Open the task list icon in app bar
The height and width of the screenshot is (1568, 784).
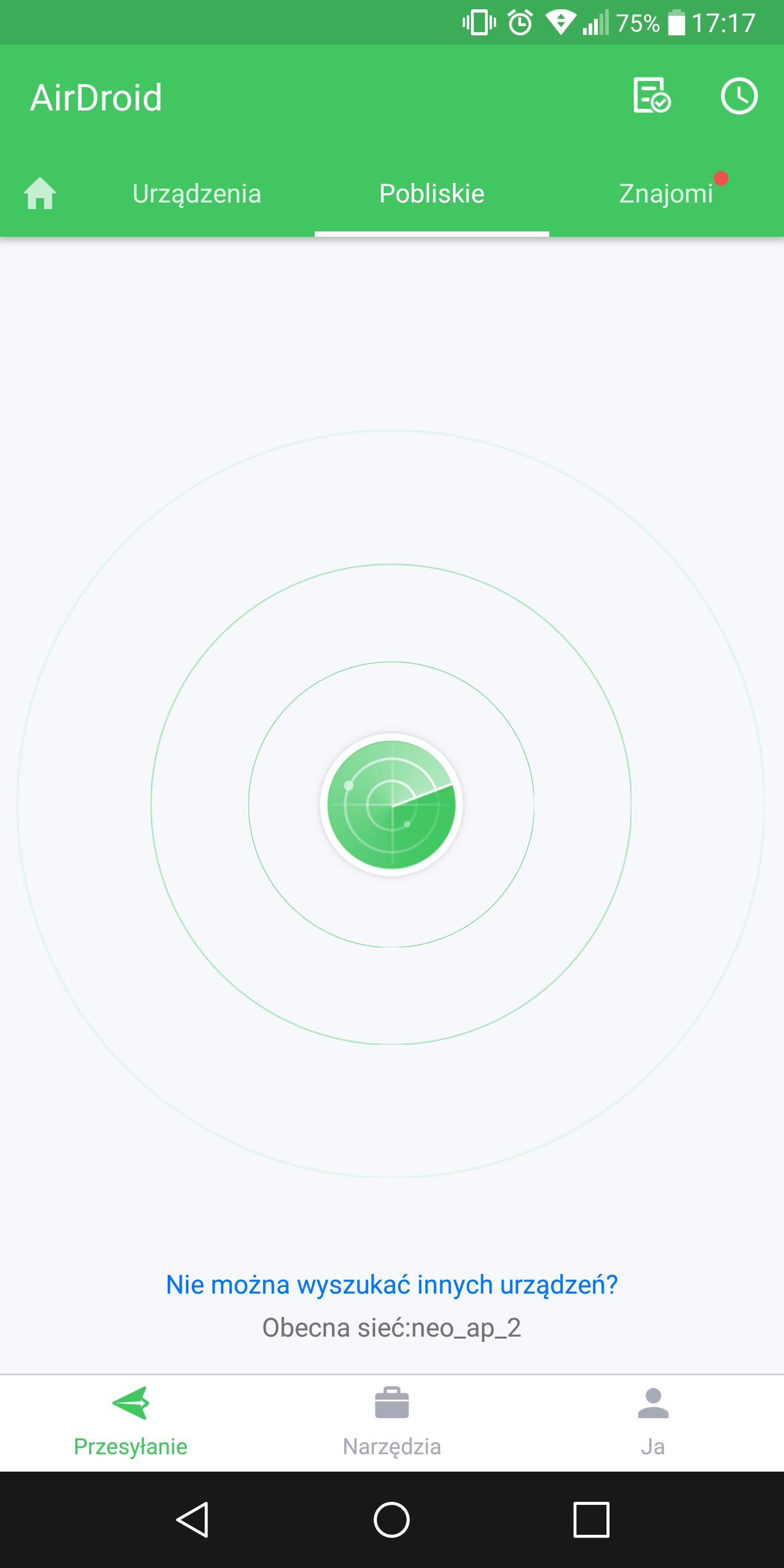[651, 96]
